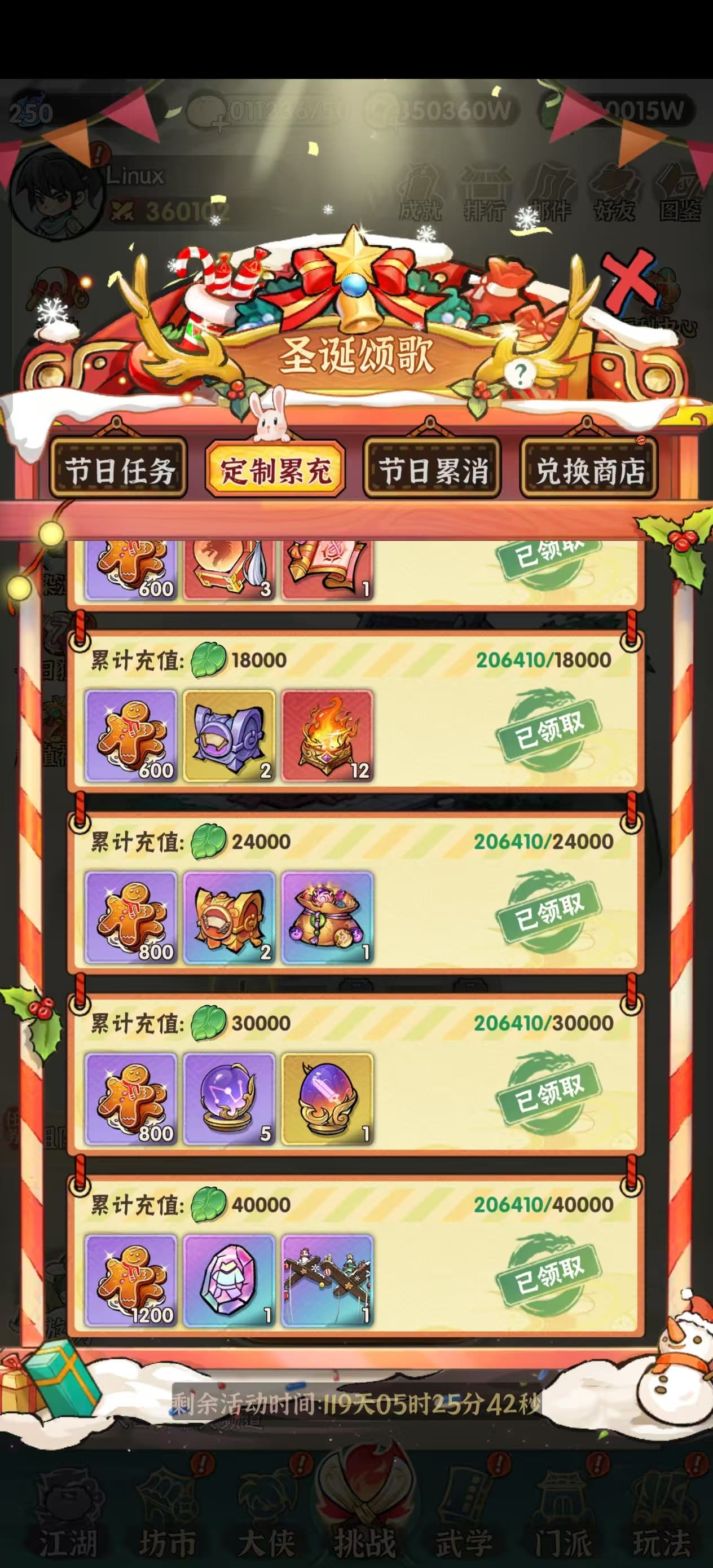713x1568 pixels.
Task: Switch to the 节日累消 tab
Action: click(x=432, y=469)
